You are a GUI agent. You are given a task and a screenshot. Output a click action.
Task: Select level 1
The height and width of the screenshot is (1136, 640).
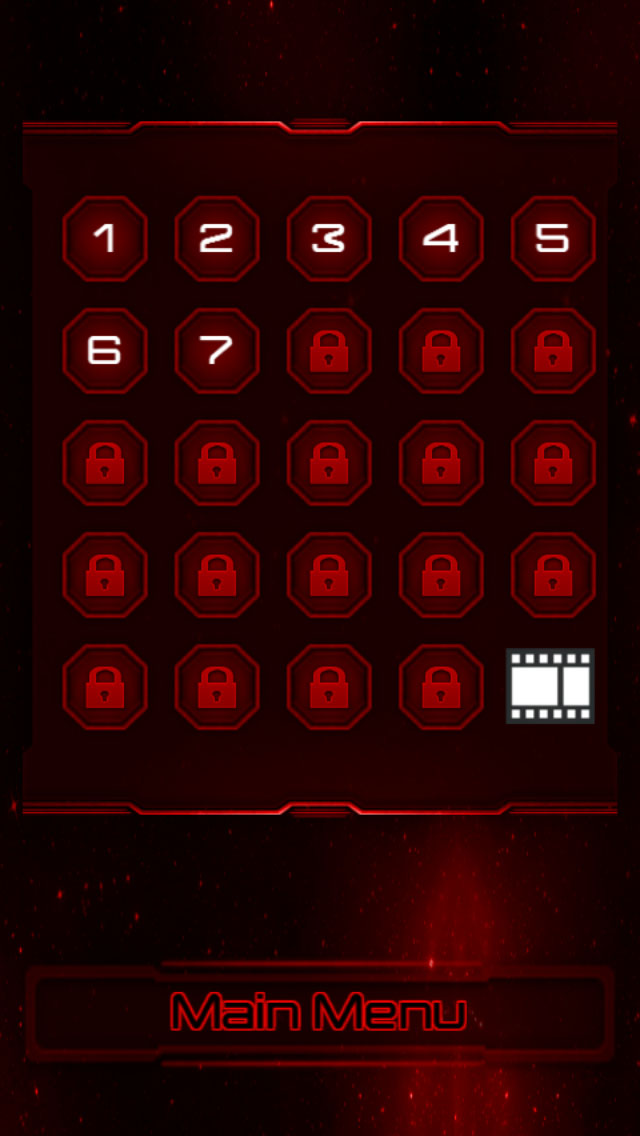[x=105, y=238]
